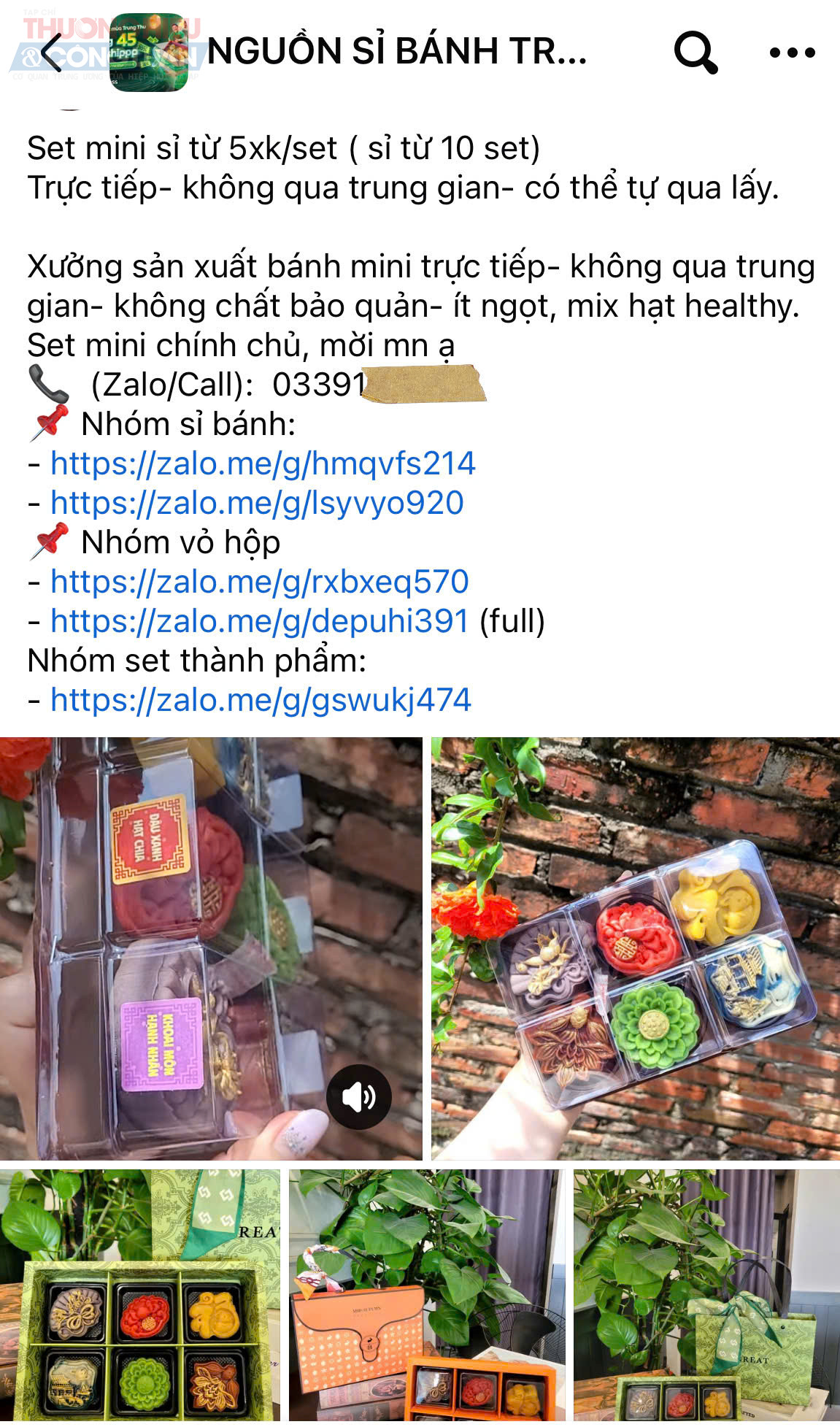Open the three-dot overflow menu

(x=792, y=53)
